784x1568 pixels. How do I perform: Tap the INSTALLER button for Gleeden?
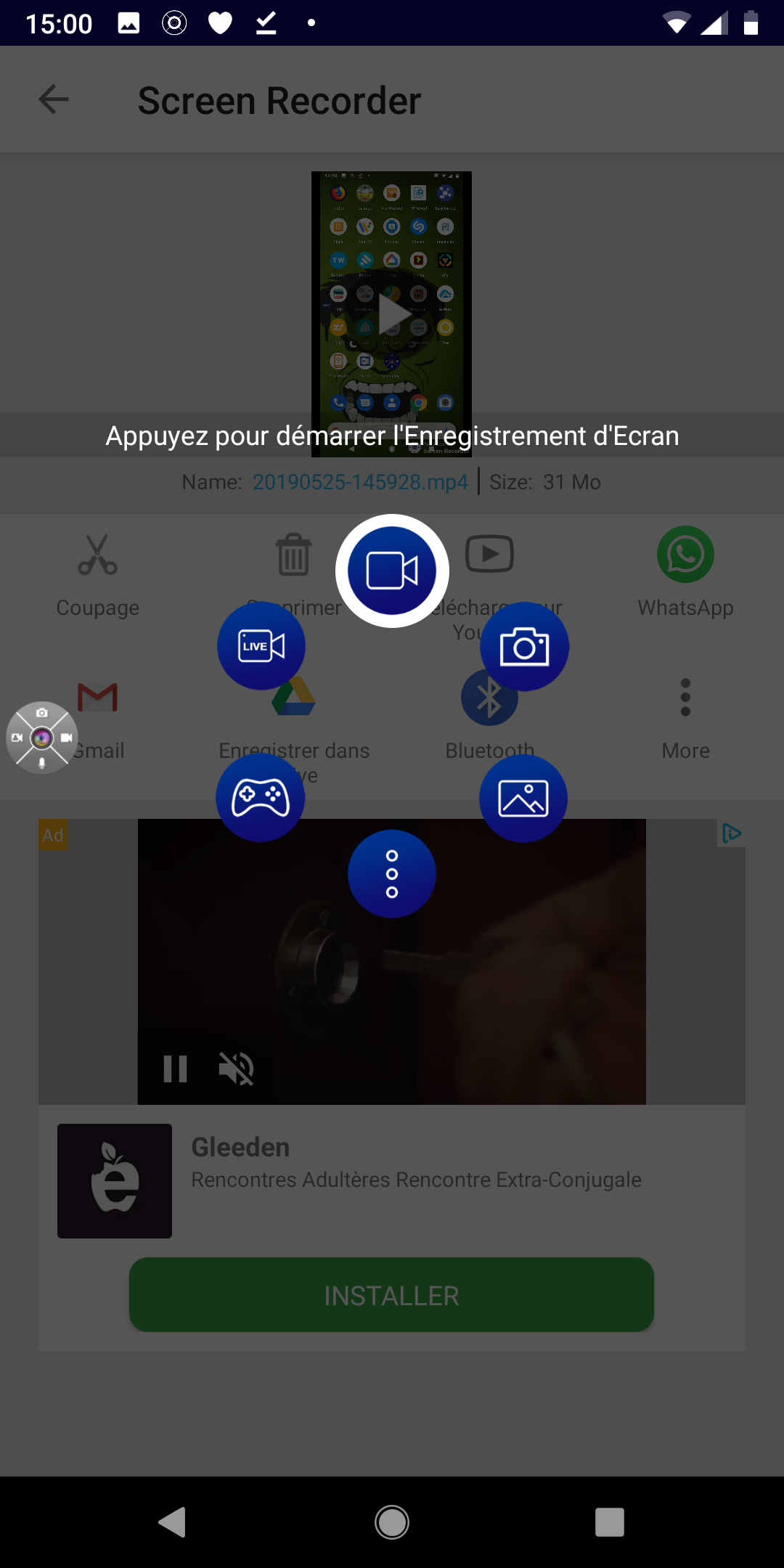point(392,1294)
